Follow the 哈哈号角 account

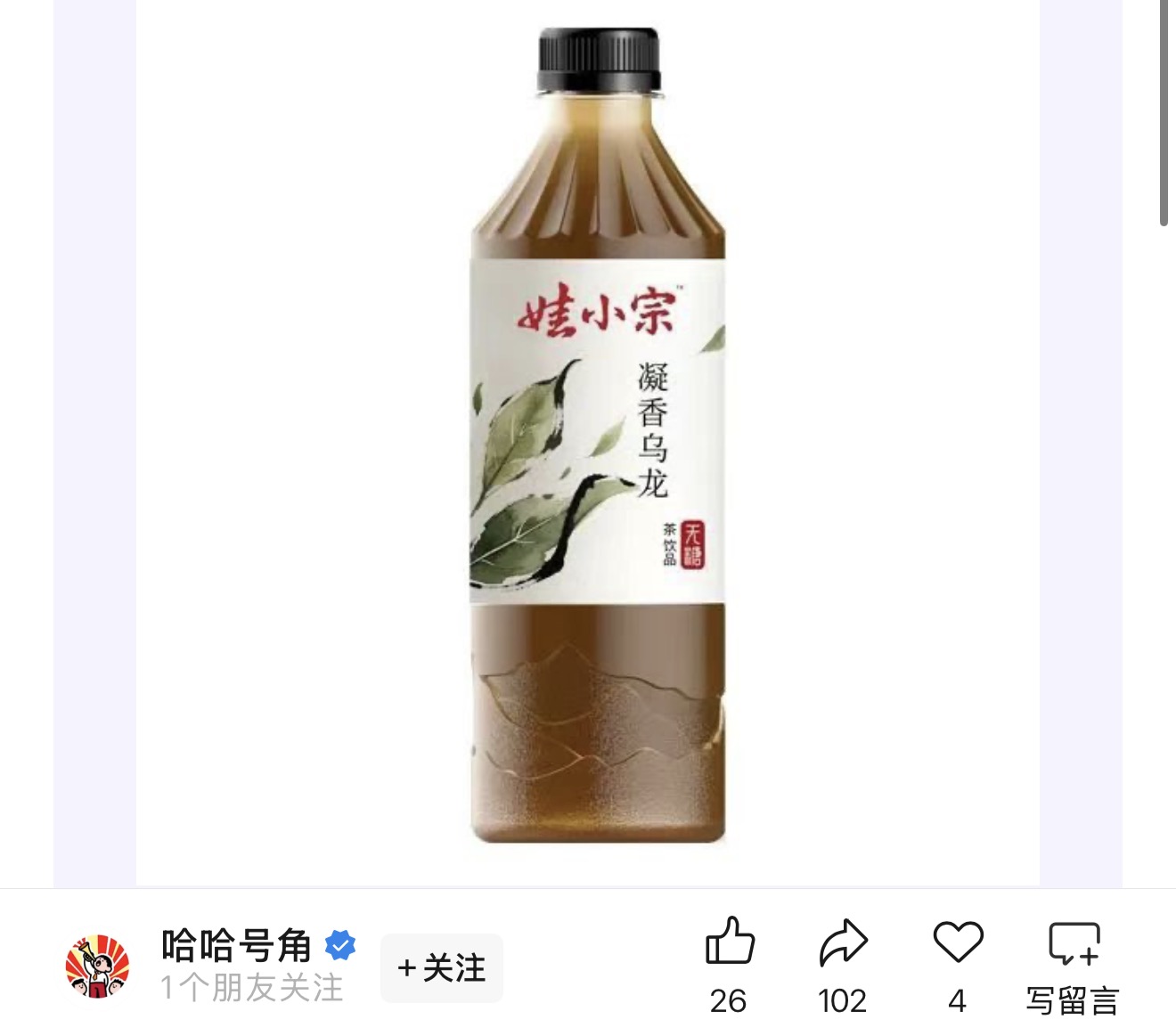click(x=442, y=967)
